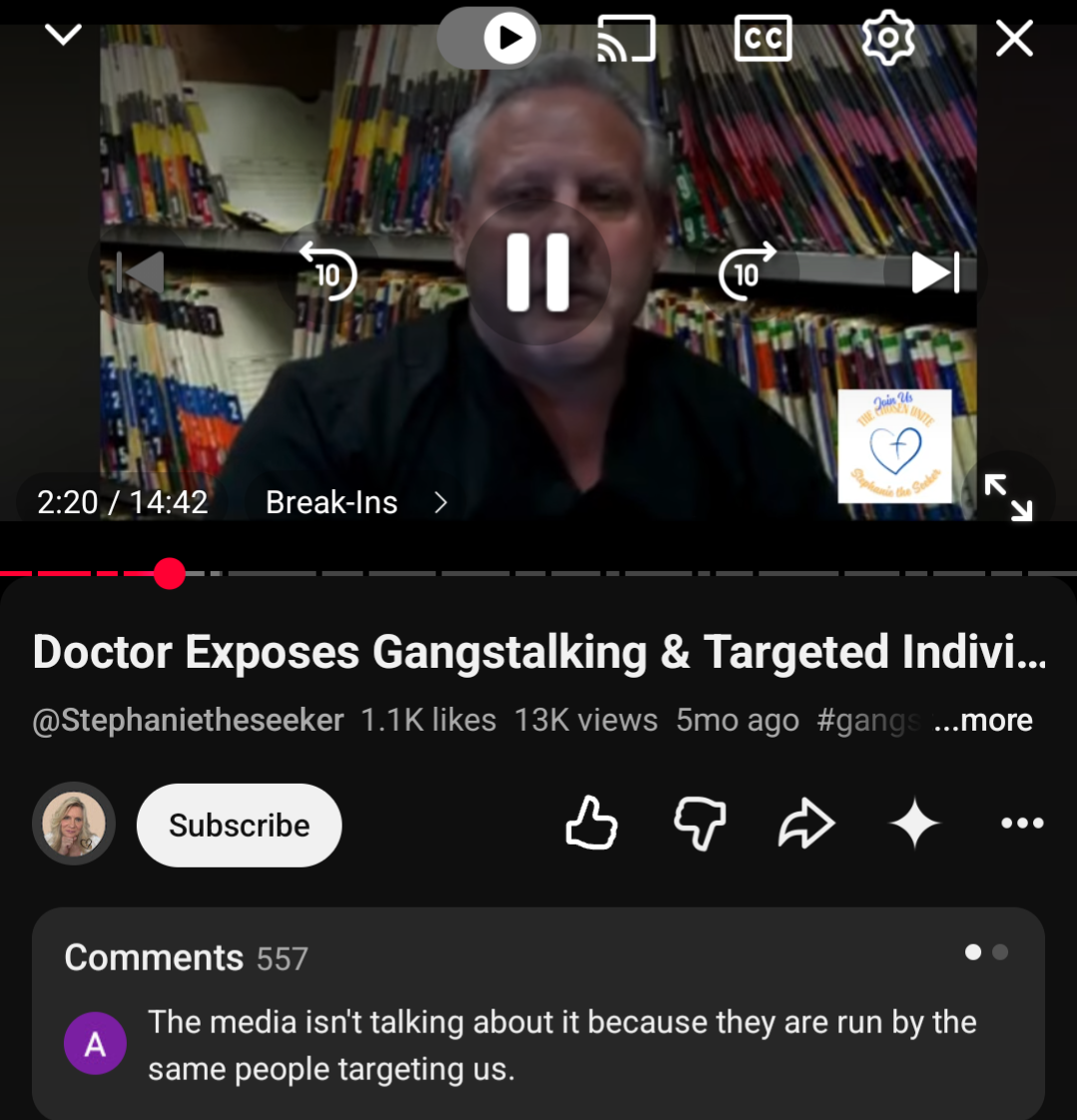Pause the video

pyautogui.click(x=538, y=273)
